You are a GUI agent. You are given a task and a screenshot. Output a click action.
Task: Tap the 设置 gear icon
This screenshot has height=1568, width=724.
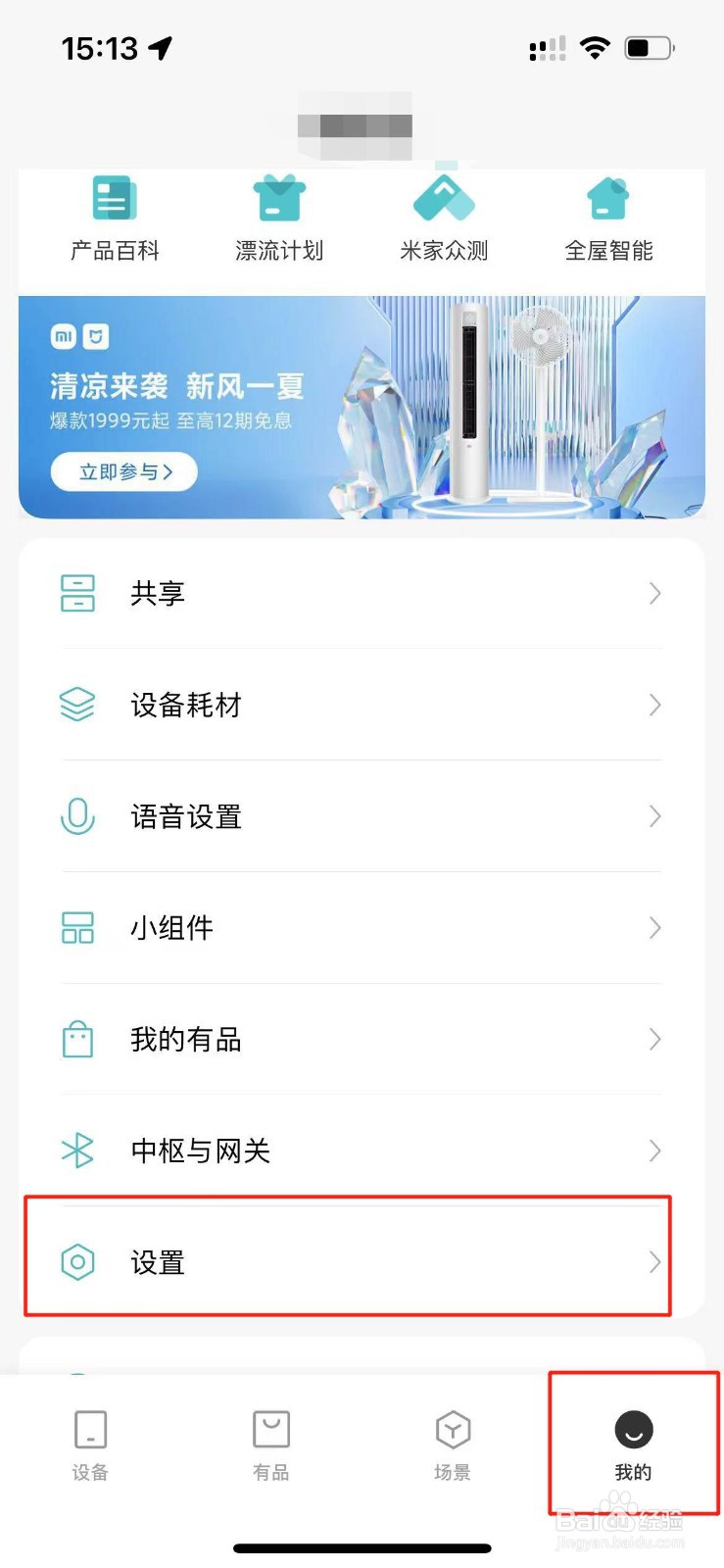[x=77, y=1263]
